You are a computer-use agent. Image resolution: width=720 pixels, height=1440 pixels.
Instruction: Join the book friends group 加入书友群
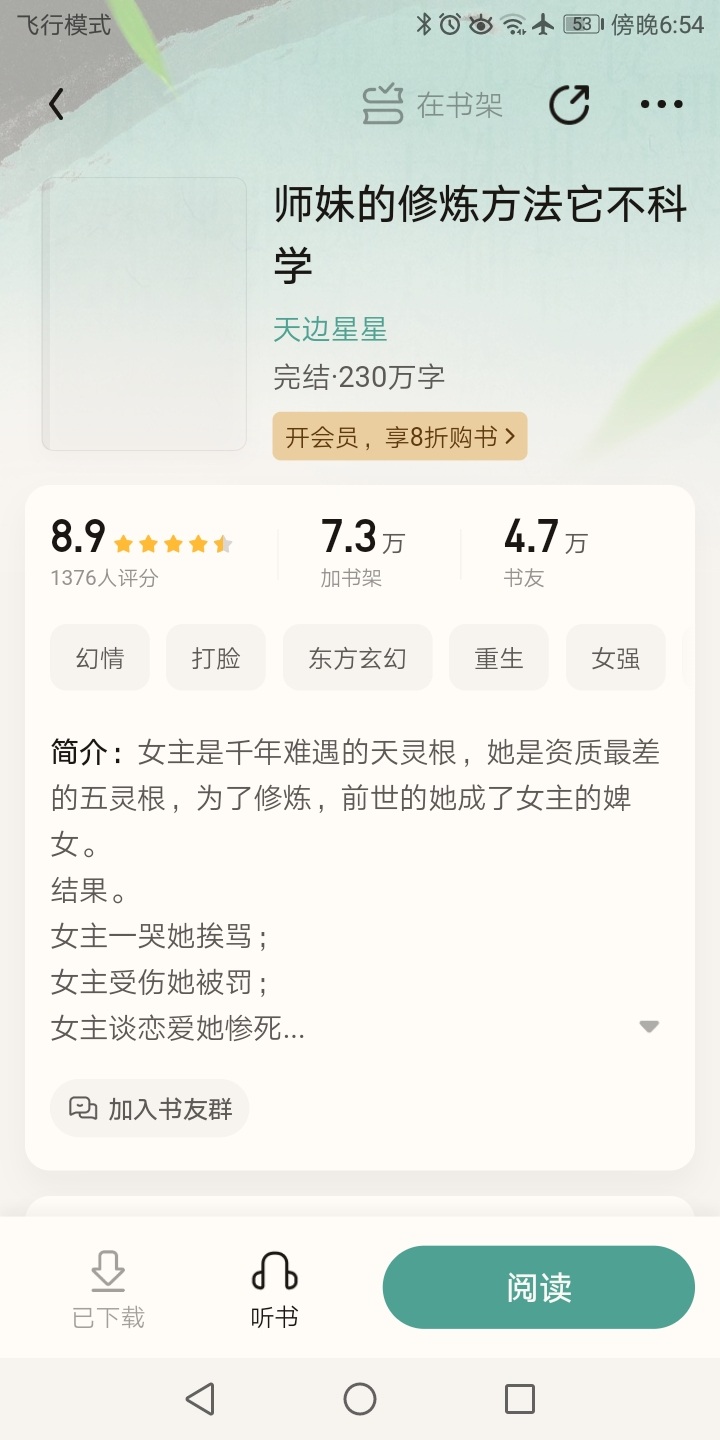(150, 1108)
